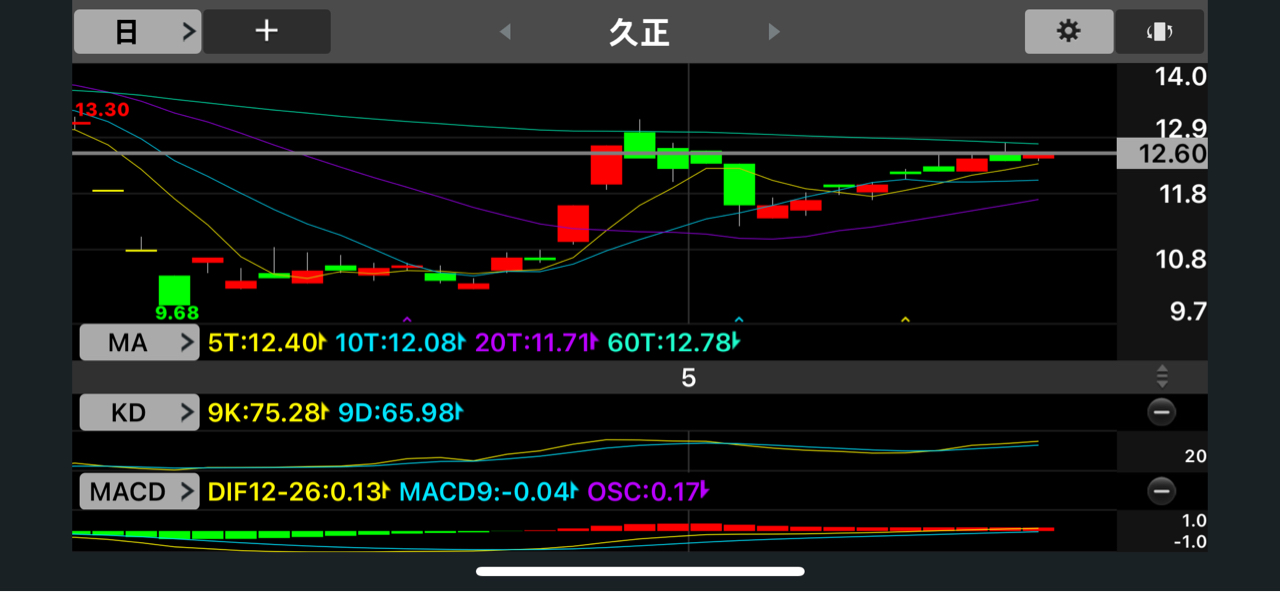Rotate the screen orientation
1280x592 pixels.
[x=1159, y=32]
